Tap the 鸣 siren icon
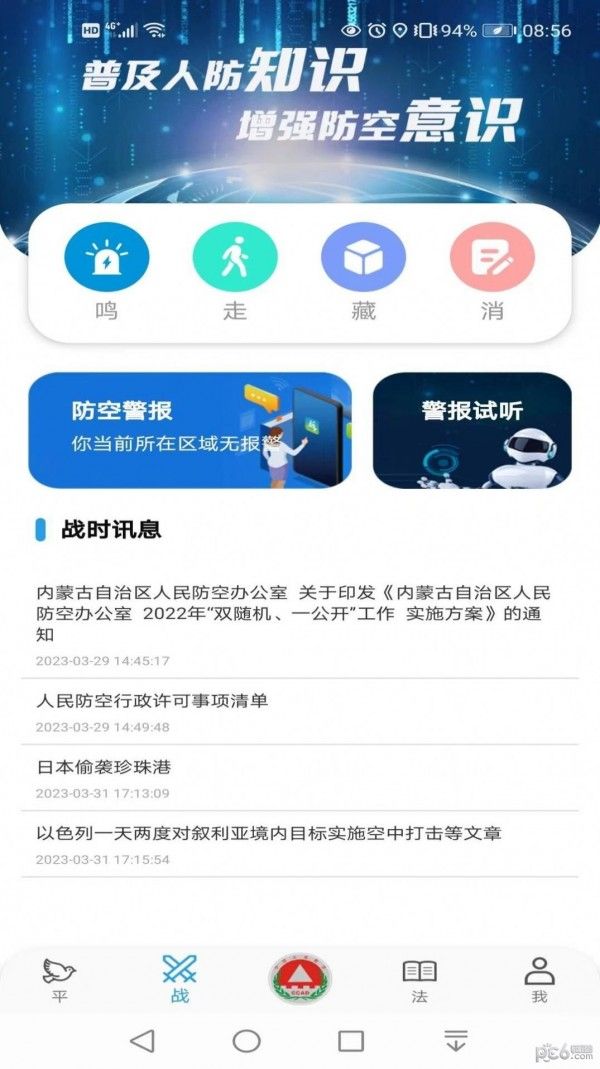 click(106, 257)
